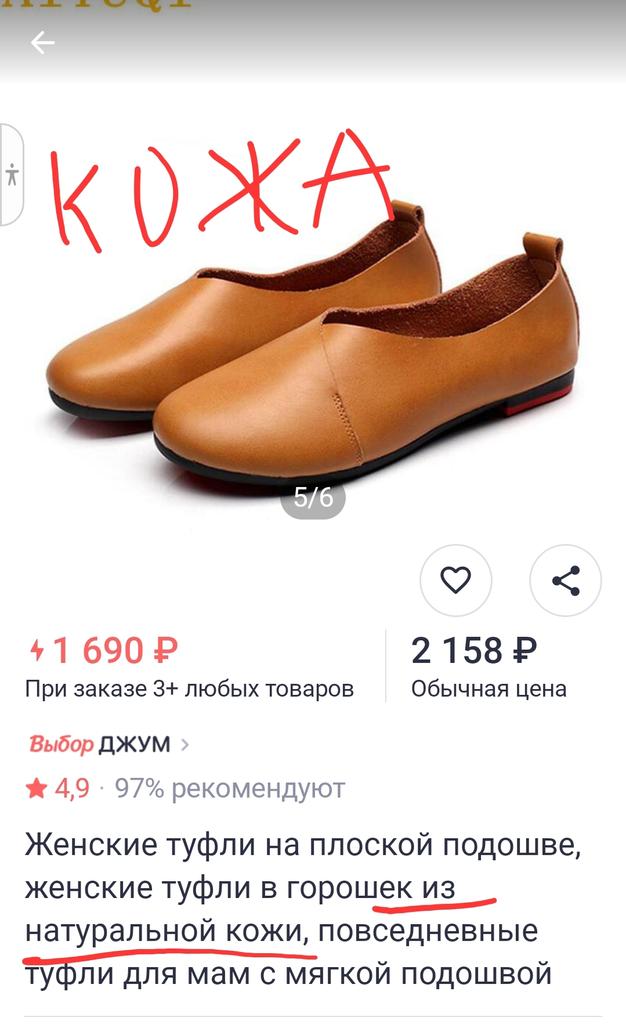The height and width of the screenshot is (1024, 626).
Task: Go back using the top arrow
Action: 42,43
